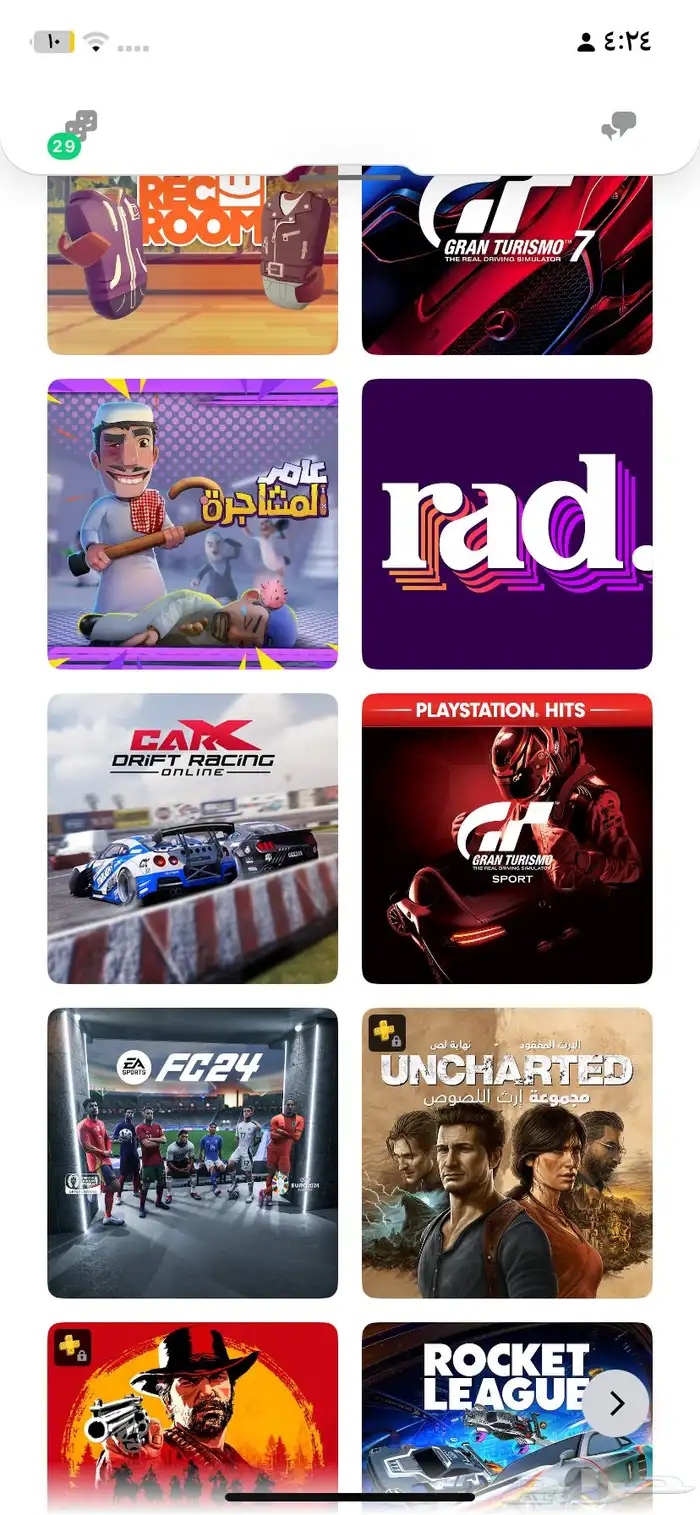This screenshot has height=1515, width=700.
Task: Open the Gran Turismo 7 game tile
Action: click(x=506, y=265)
